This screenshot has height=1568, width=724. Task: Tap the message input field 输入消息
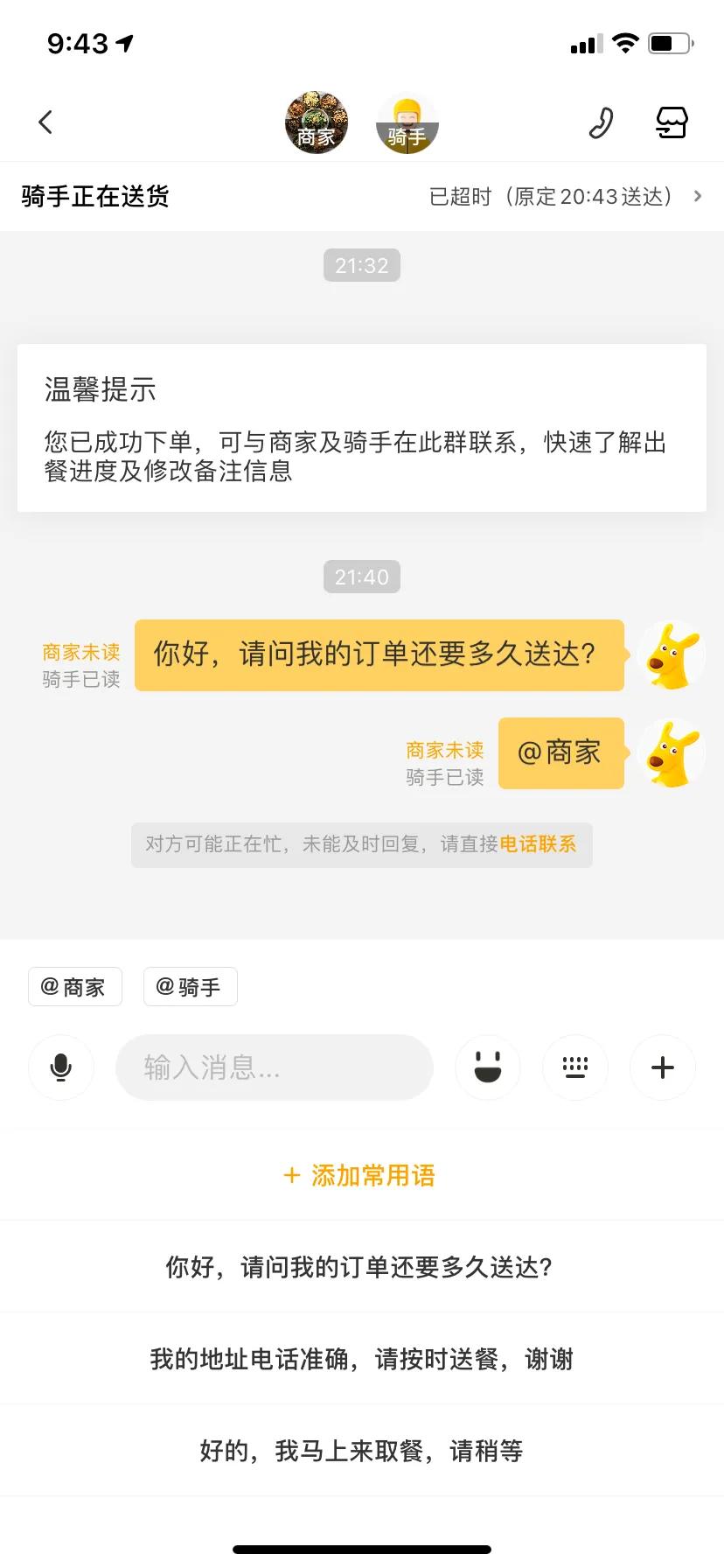[274, 1067]
